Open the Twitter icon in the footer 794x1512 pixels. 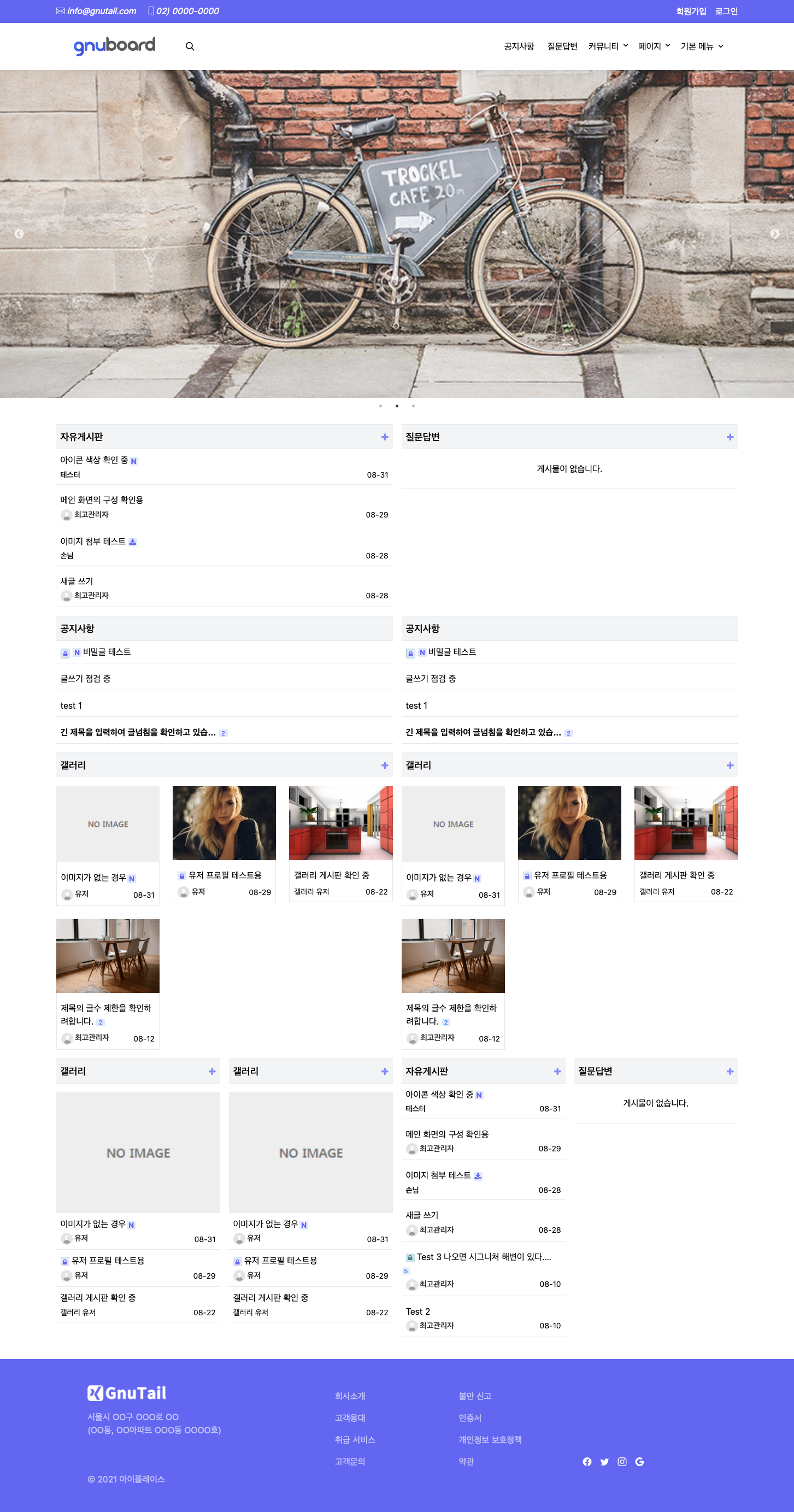[604, 1462]
